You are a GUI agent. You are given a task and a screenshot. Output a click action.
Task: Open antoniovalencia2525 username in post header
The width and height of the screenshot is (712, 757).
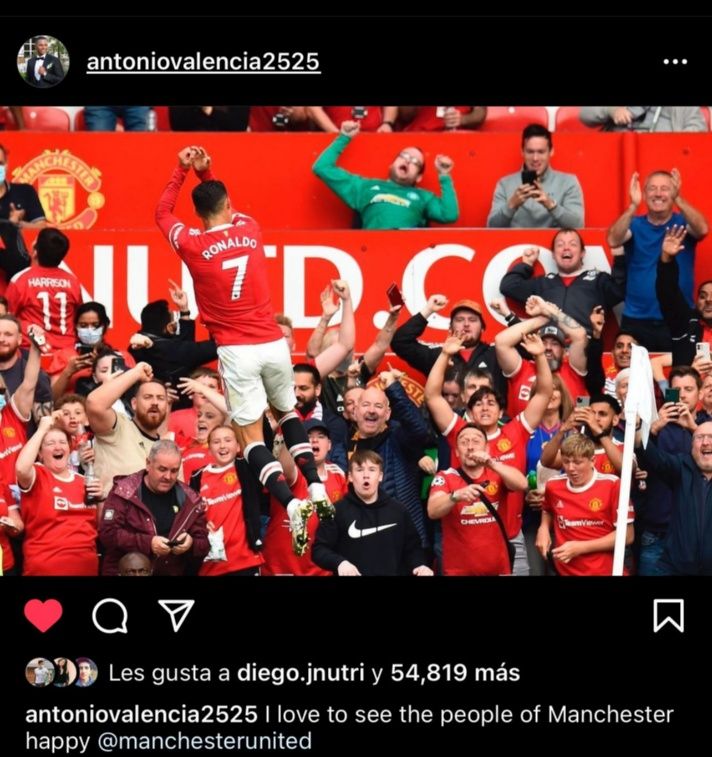[x=203, y=62]
